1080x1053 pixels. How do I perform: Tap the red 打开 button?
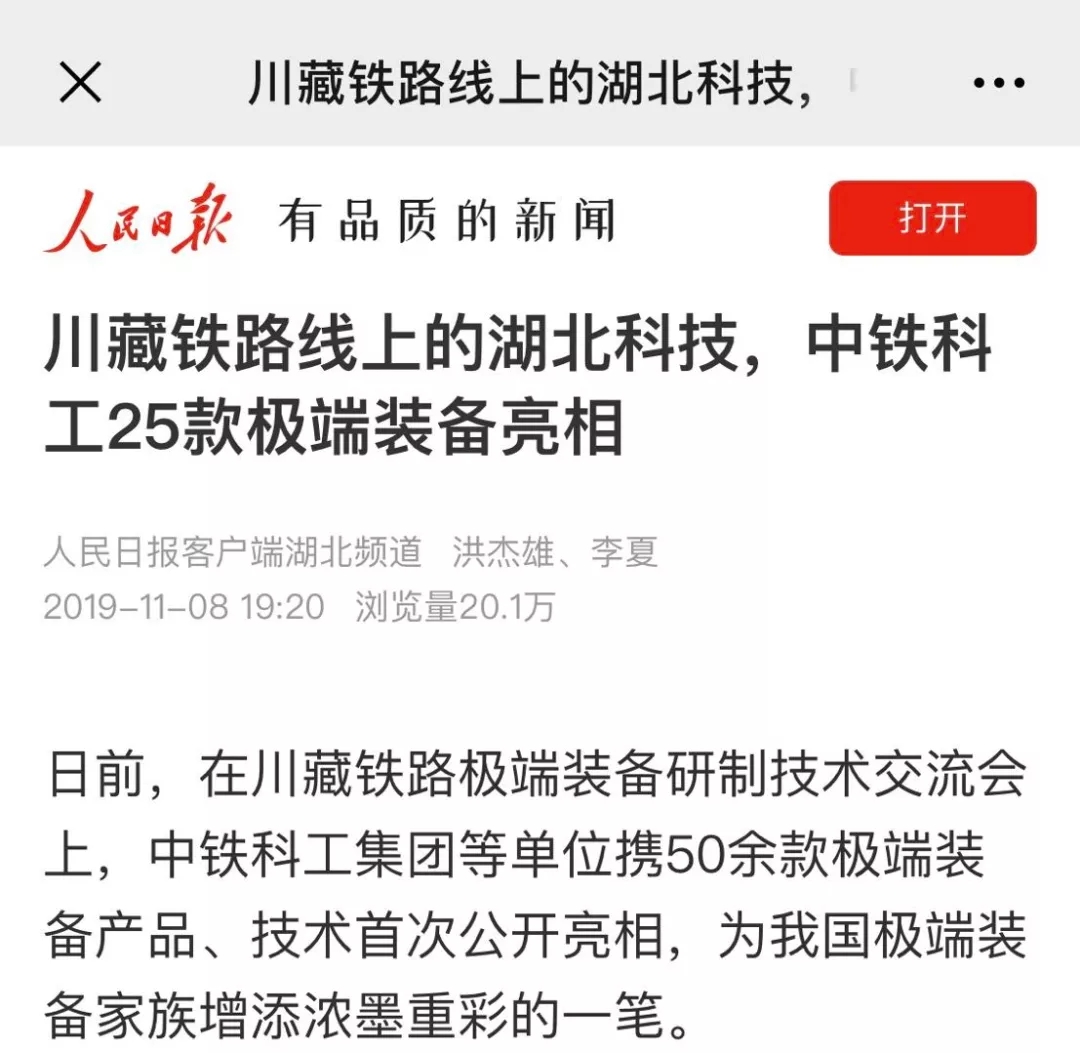click(932, 218)
